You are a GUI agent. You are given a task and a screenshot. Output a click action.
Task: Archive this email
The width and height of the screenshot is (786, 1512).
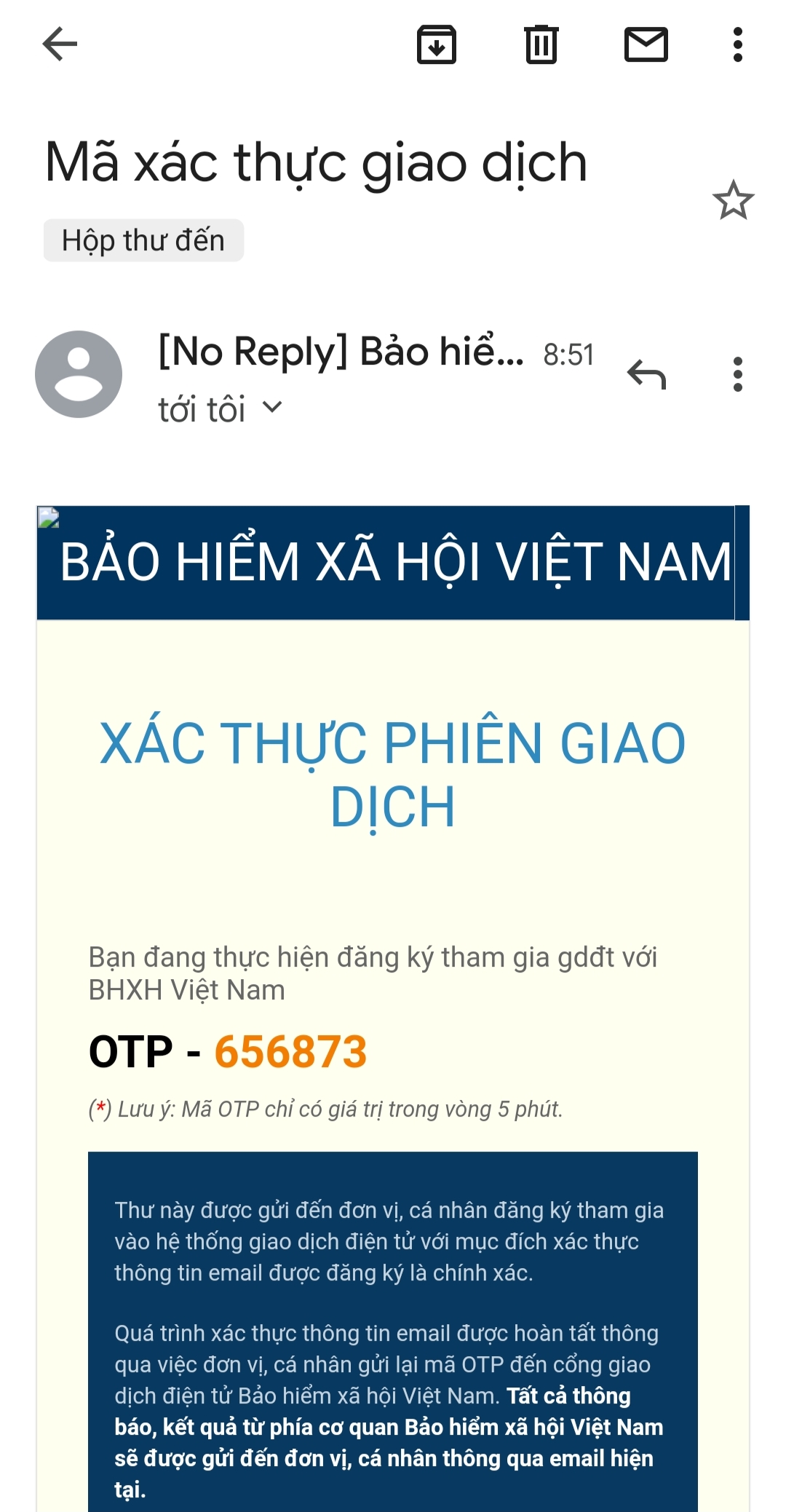tap(436, 44)
